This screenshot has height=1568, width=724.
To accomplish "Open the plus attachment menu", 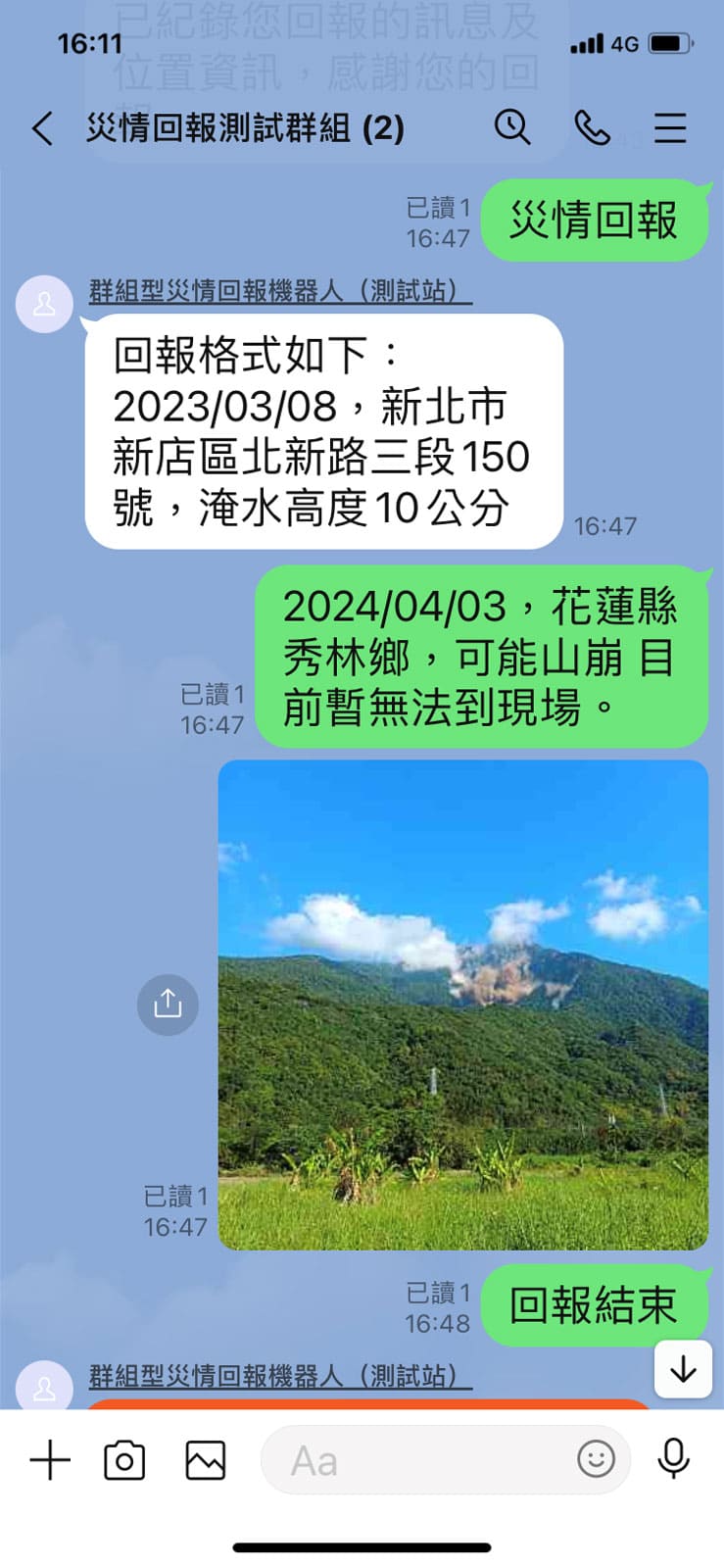I will [x=50, y=1460].
